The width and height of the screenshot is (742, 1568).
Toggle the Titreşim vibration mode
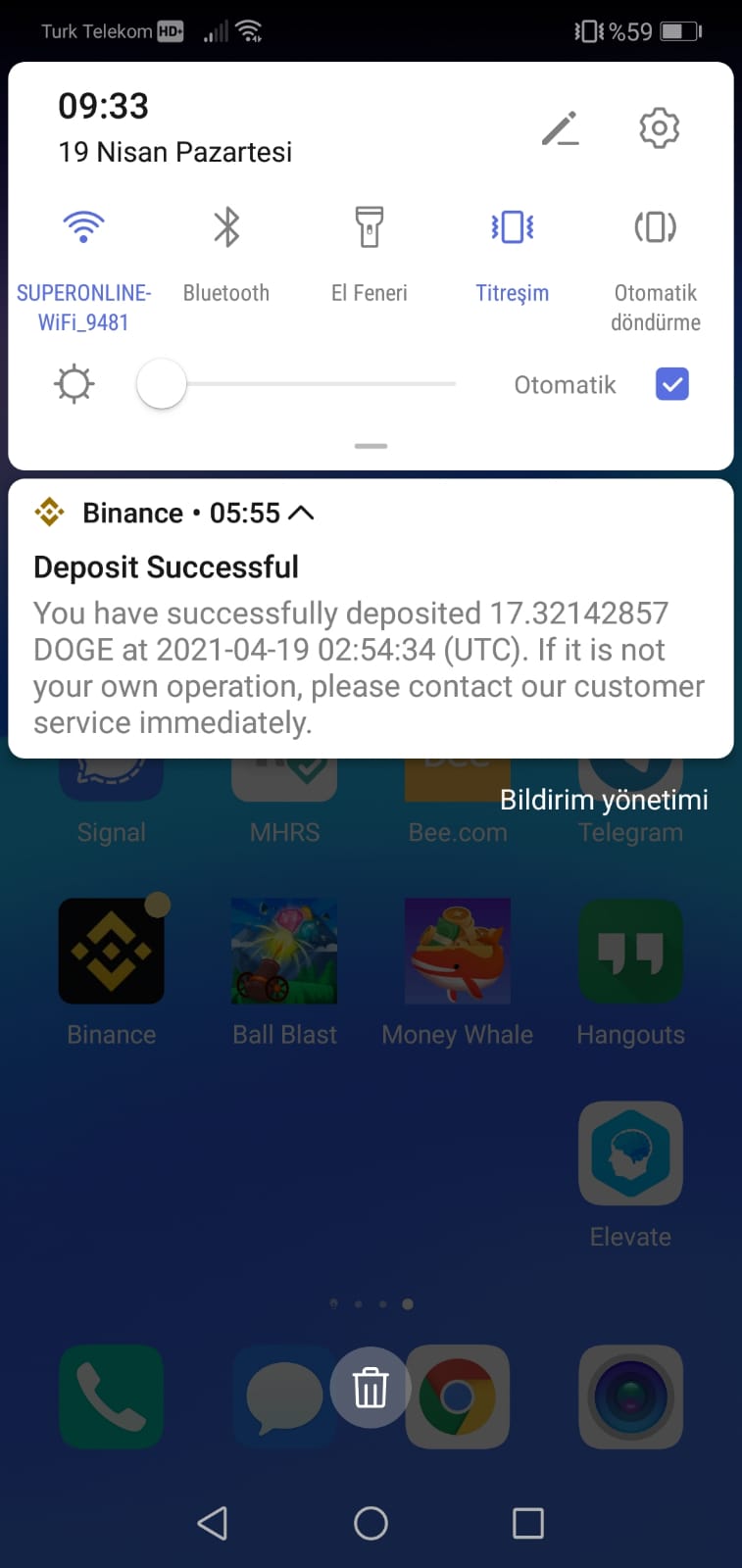[512, 227]
